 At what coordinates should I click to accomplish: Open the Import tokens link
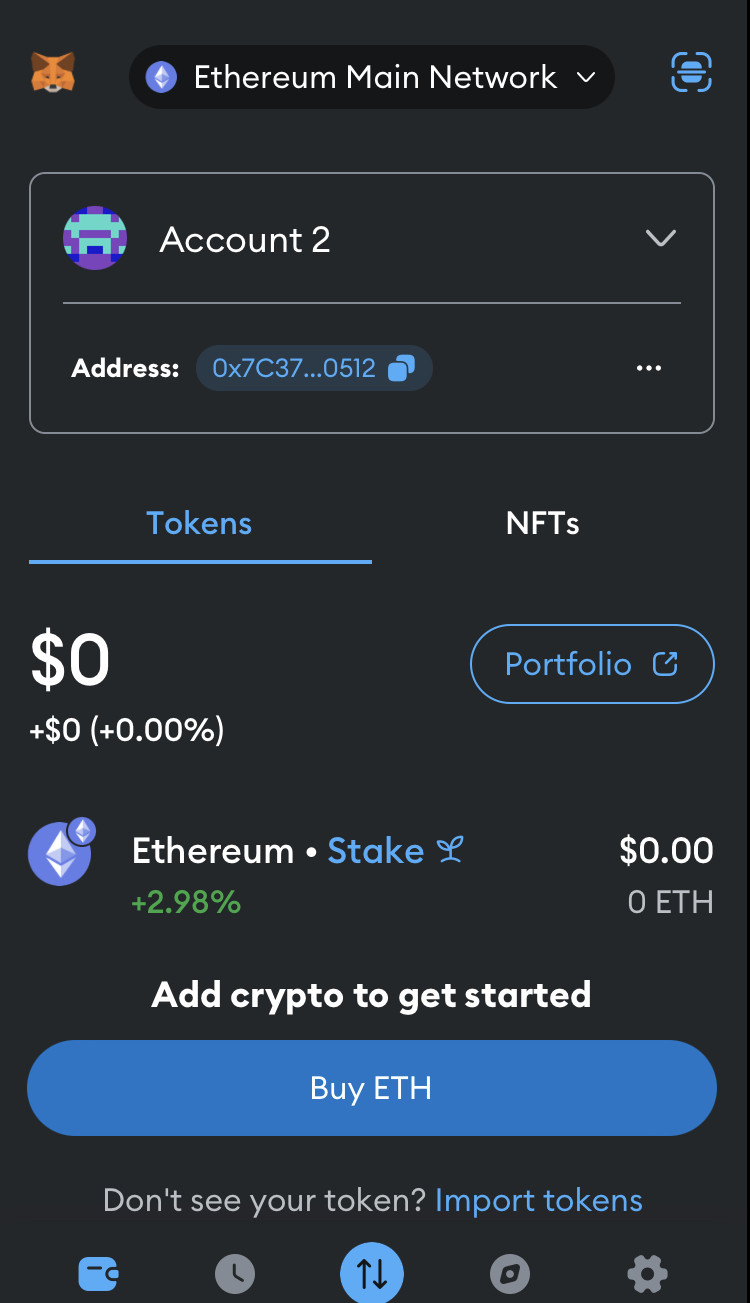538,1200
